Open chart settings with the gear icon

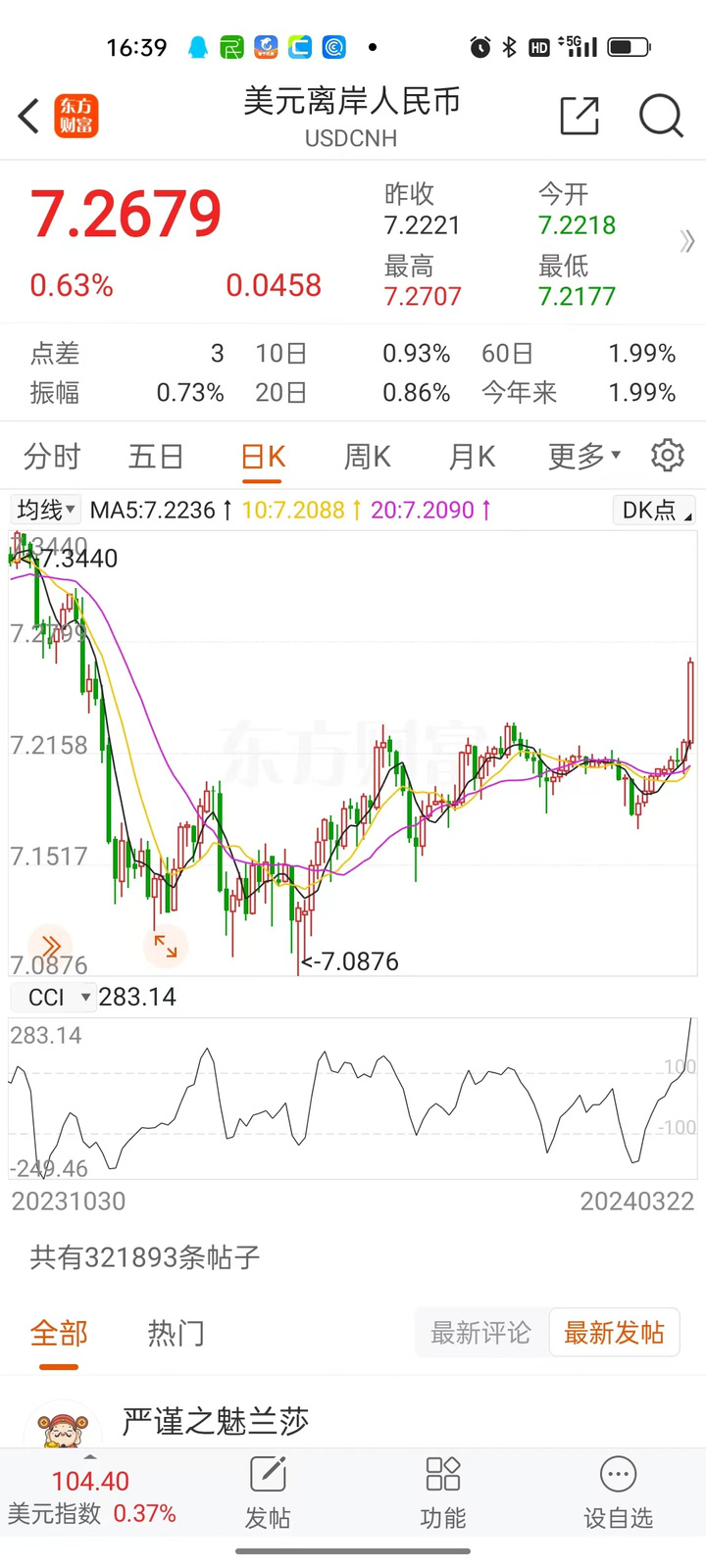[667, 456]
